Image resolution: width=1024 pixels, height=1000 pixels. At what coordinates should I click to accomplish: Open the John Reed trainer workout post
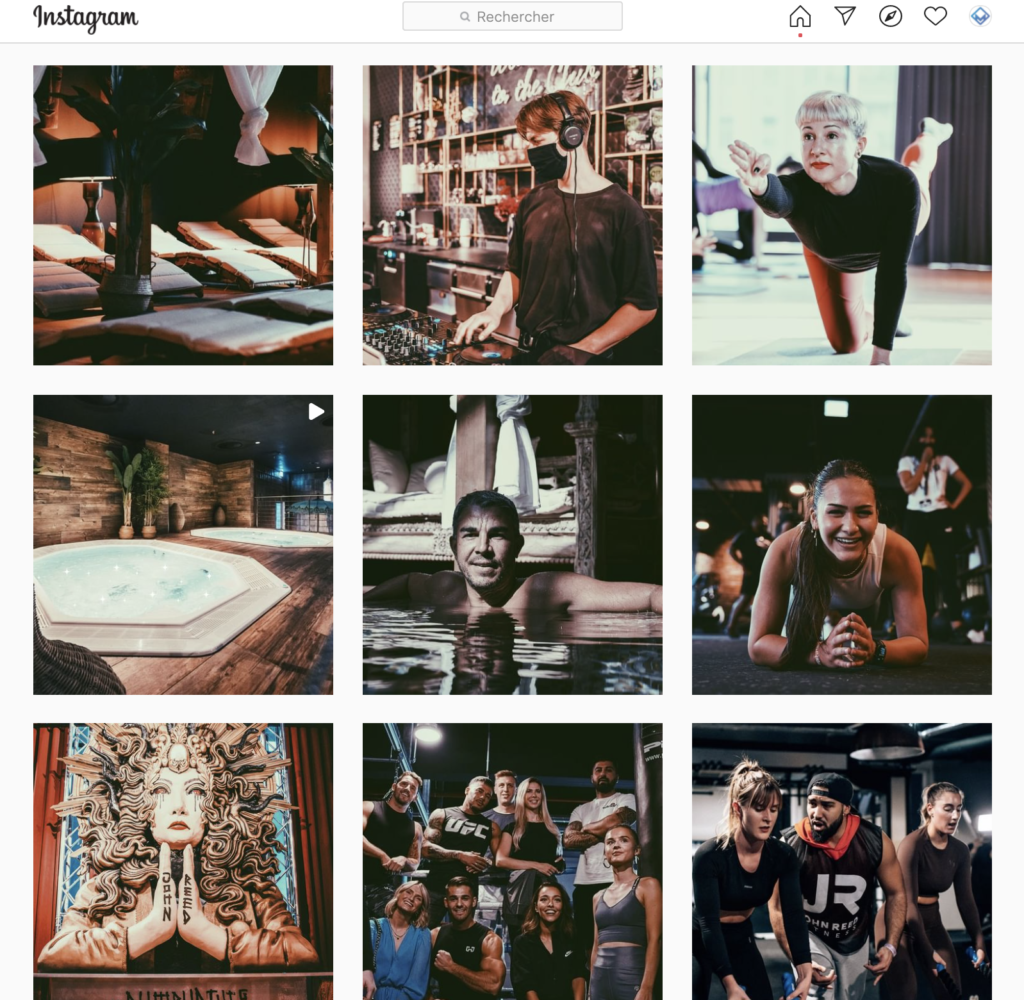(842, 860)
